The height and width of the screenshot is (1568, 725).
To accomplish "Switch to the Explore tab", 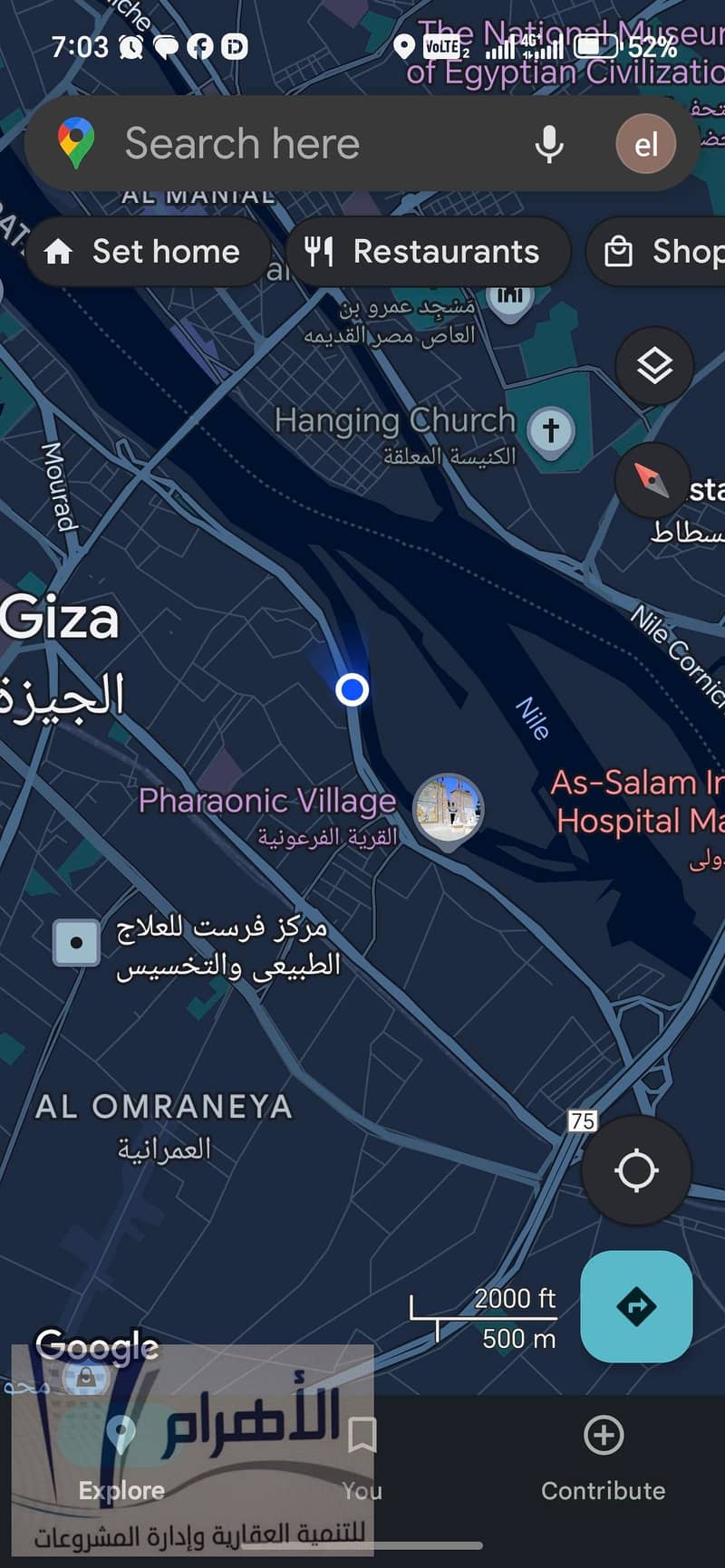I will coord(121,1457).
